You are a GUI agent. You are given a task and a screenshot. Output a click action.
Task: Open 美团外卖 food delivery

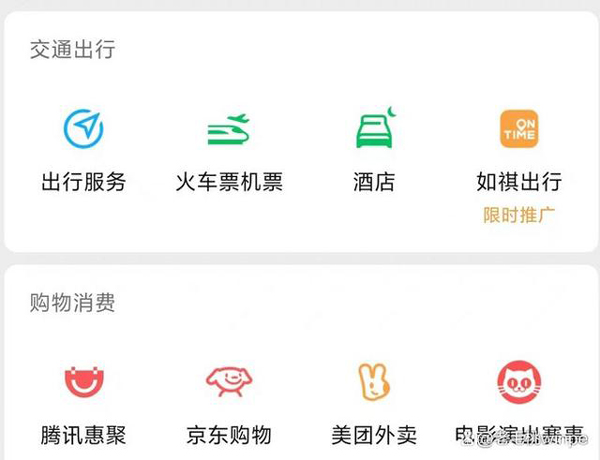click(374, 381)
